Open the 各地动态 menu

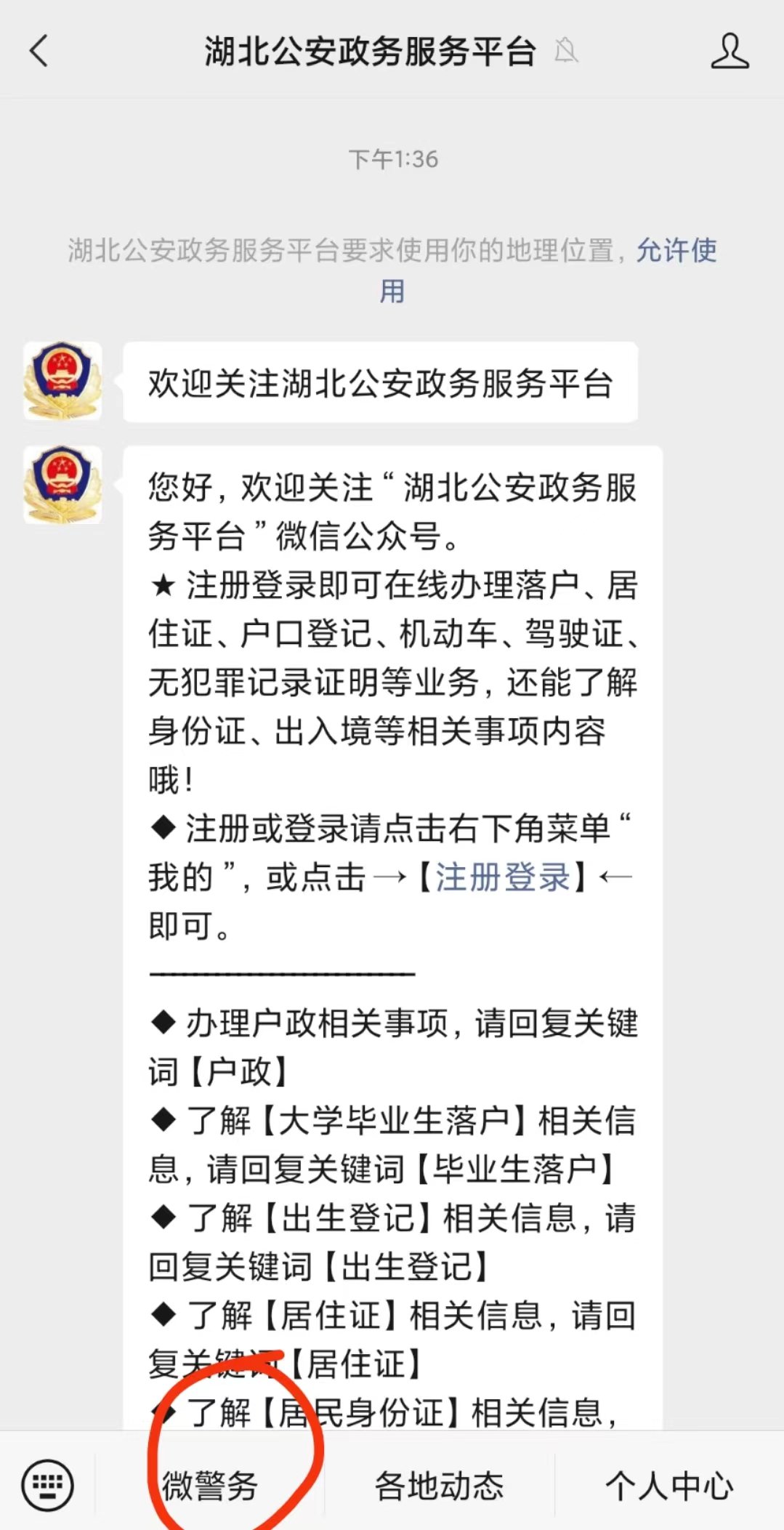439,1485
